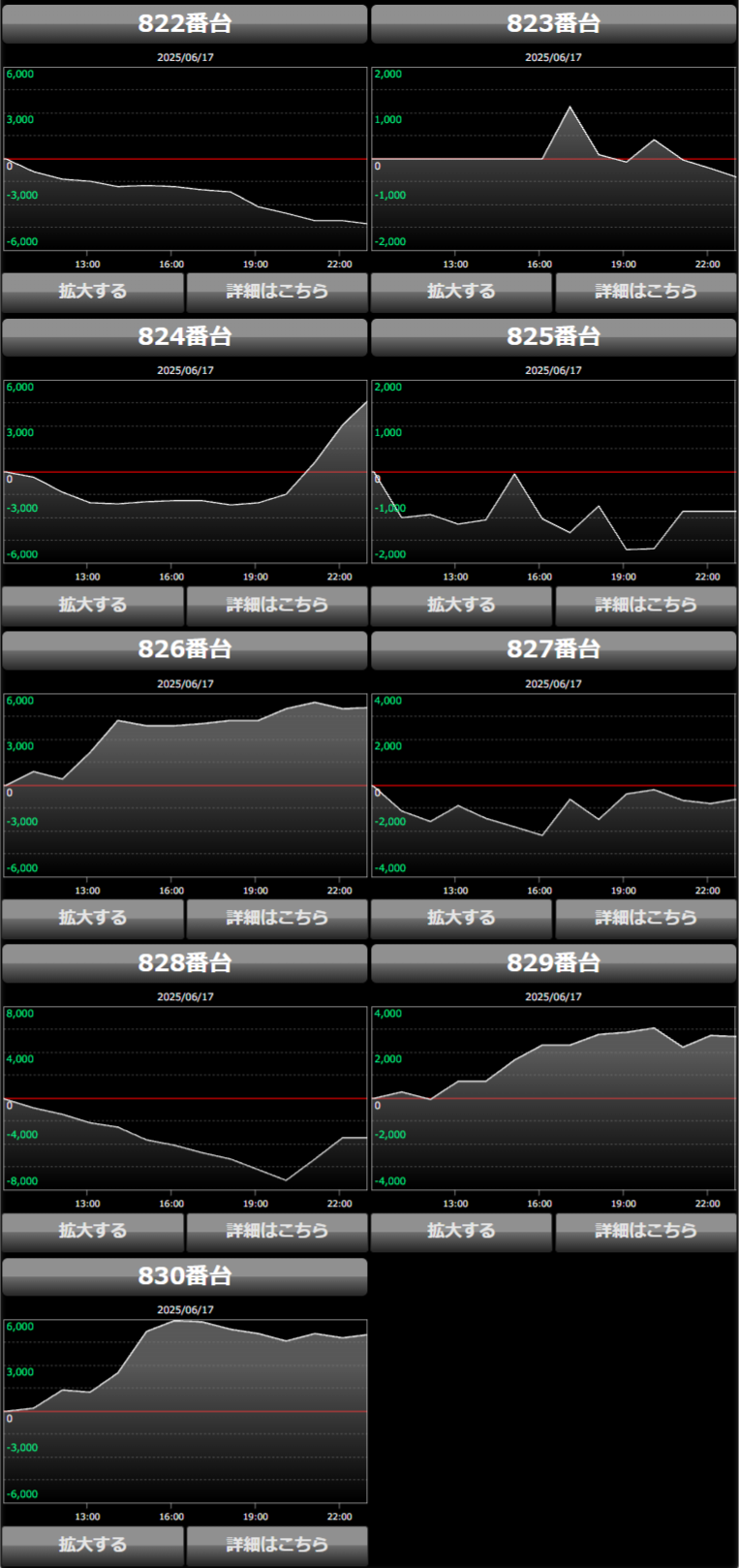Tap 拡大する under machine 826番台
Screen dimensions: 739x1568
(x=93, y=917)
